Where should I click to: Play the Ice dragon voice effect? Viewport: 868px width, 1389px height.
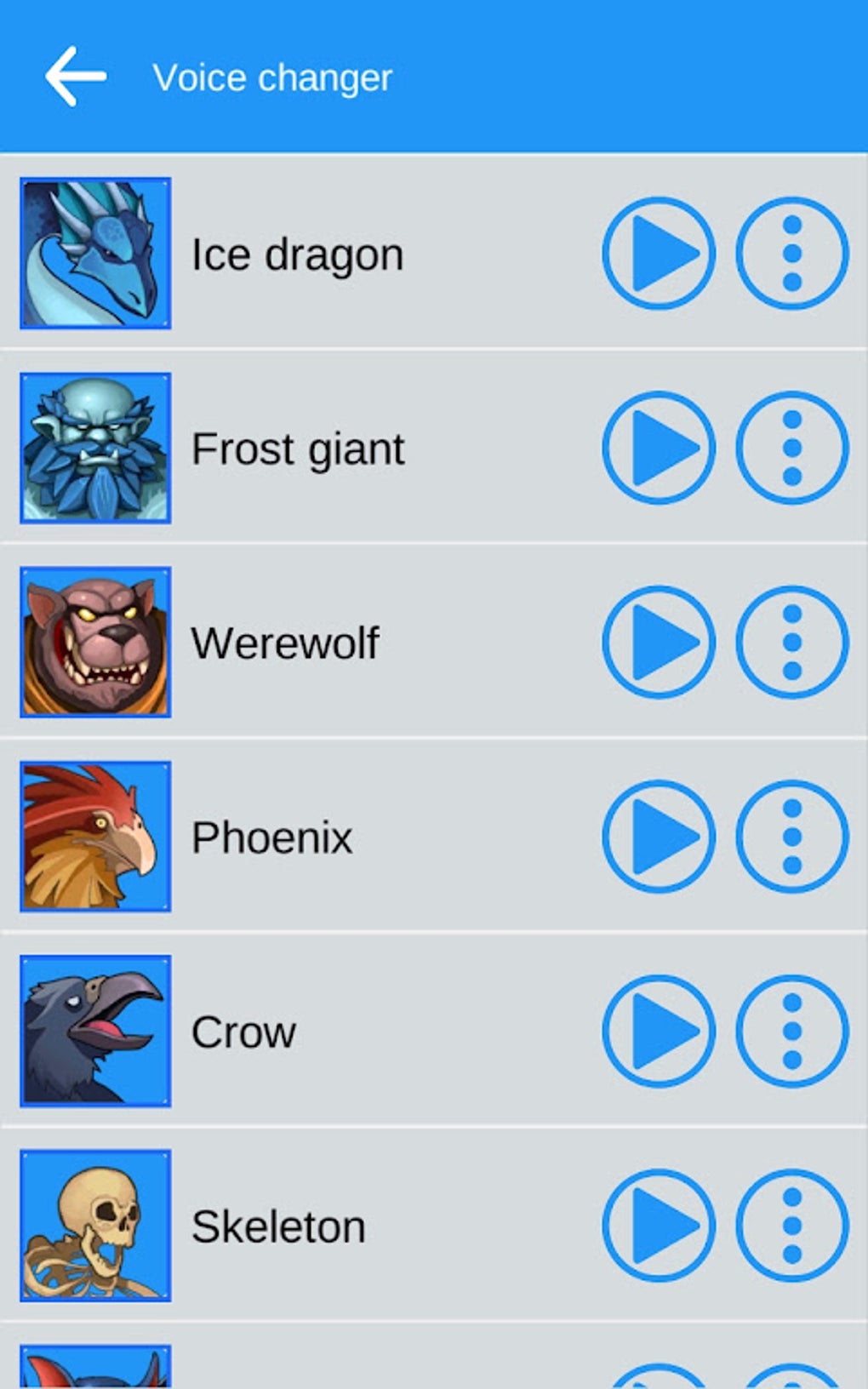660,253
